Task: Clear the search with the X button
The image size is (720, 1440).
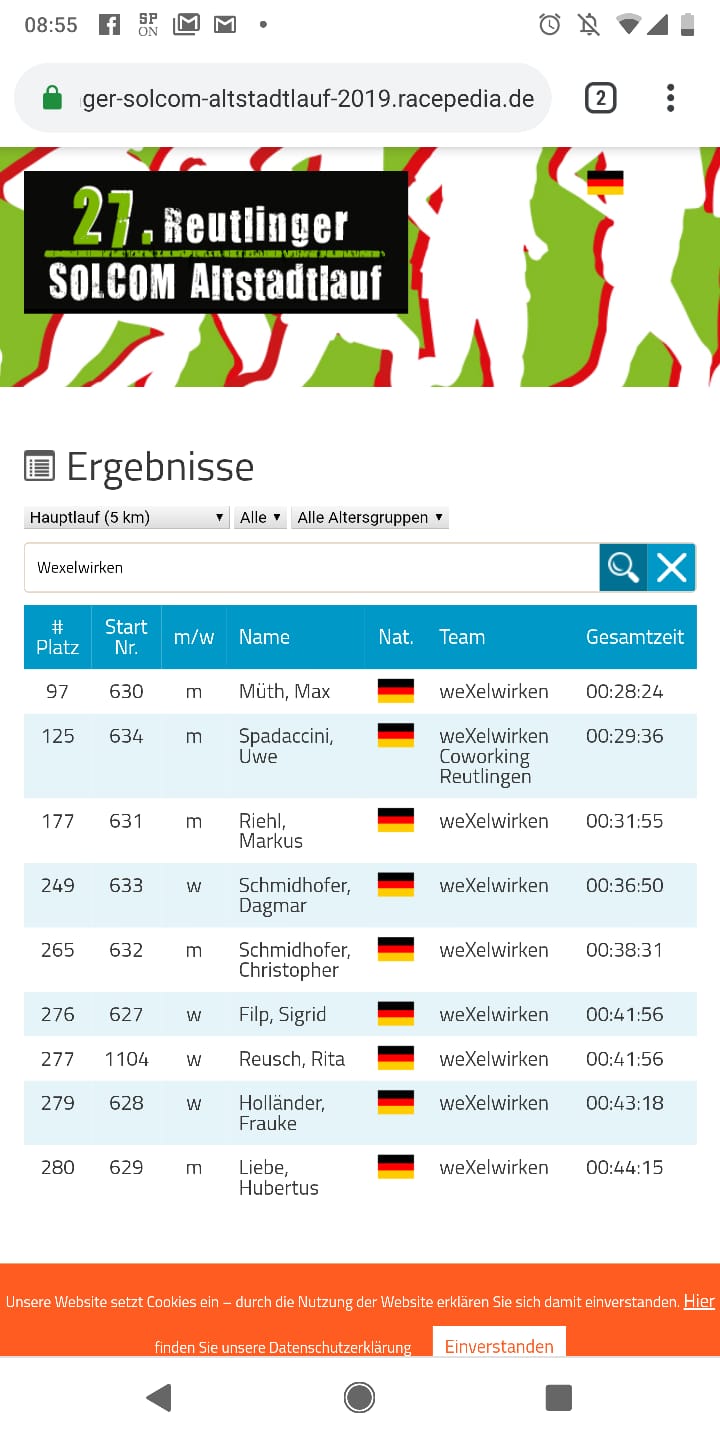Action: point(672,567)
